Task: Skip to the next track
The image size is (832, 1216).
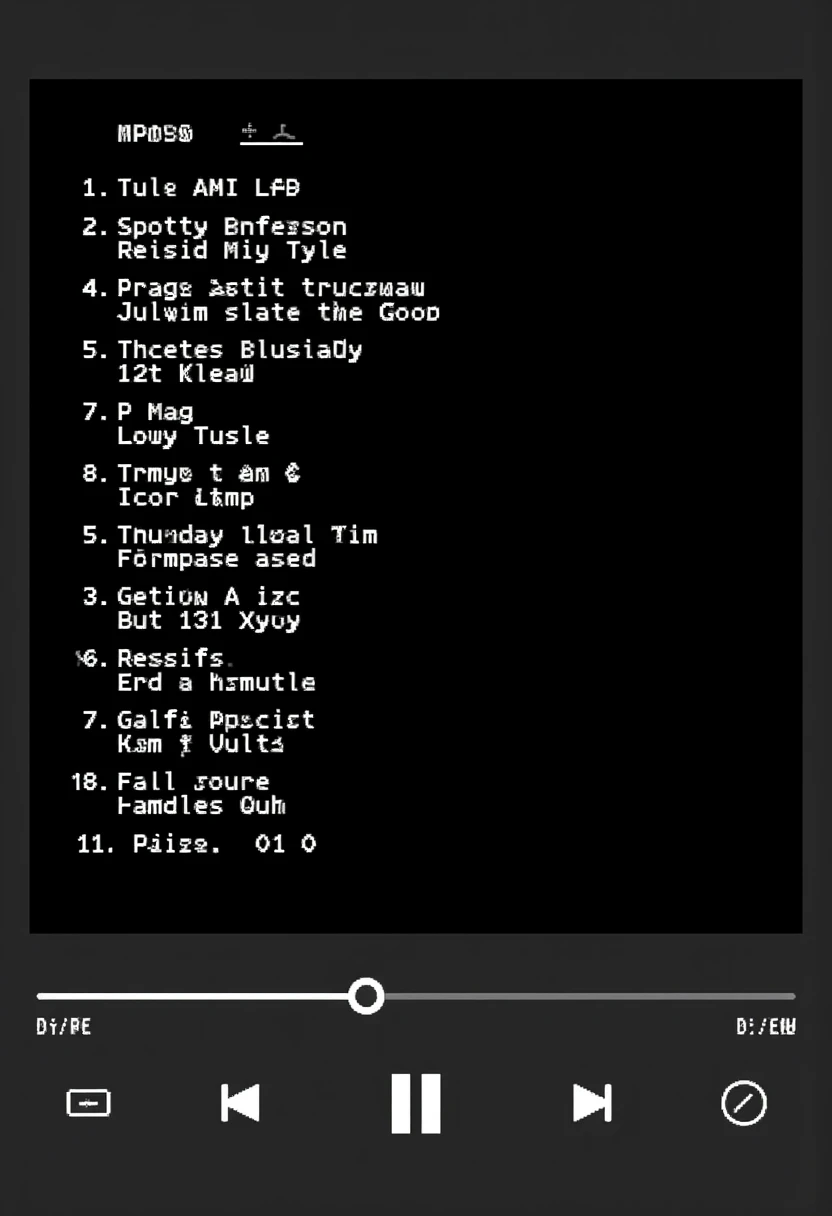Action: 591,1103
